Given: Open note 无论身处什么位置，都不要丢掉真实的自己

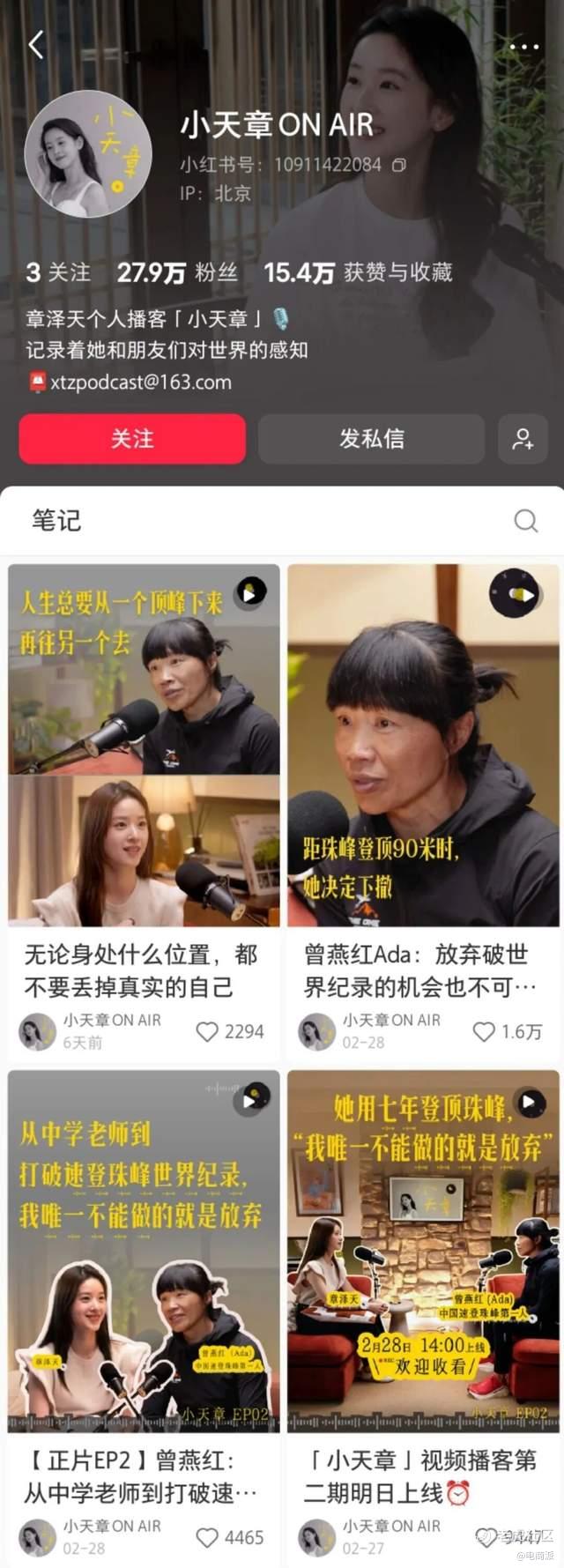Looking at the screenshot, I should pyautogui.click(x=141, y=970).
